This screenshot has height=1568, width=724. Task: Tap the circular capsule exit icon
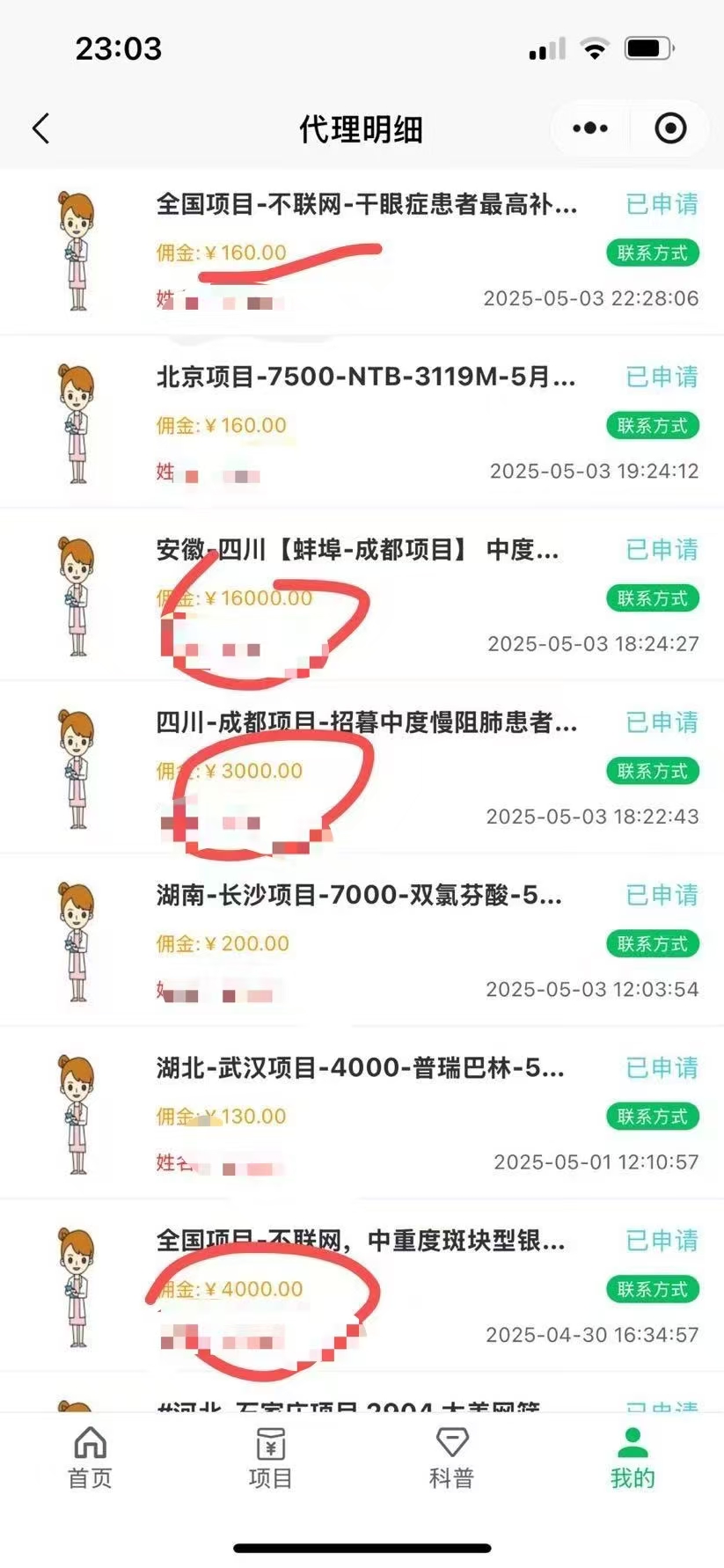(669, 128)
